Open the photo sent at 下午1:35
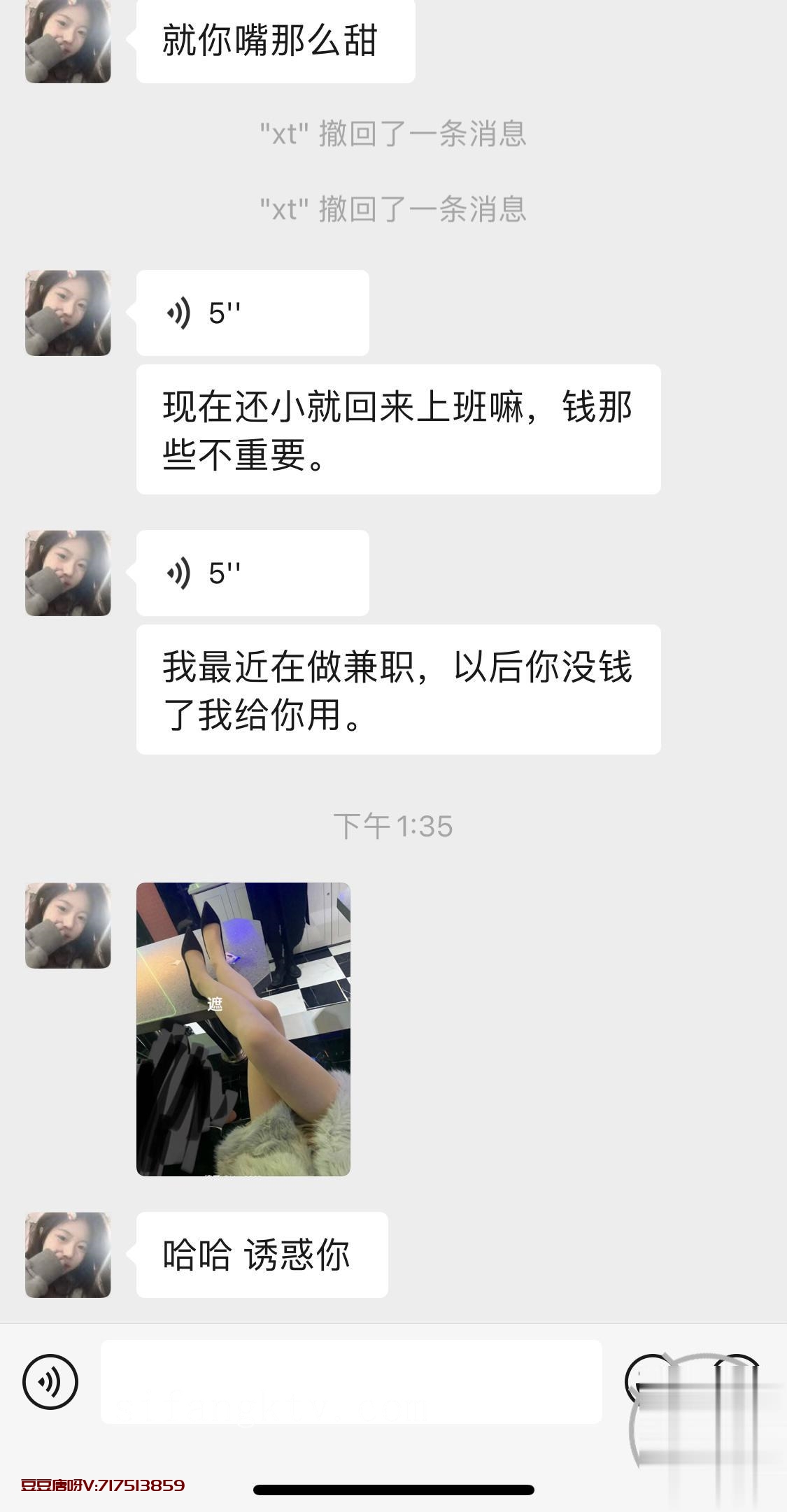 pos(243,1029)
